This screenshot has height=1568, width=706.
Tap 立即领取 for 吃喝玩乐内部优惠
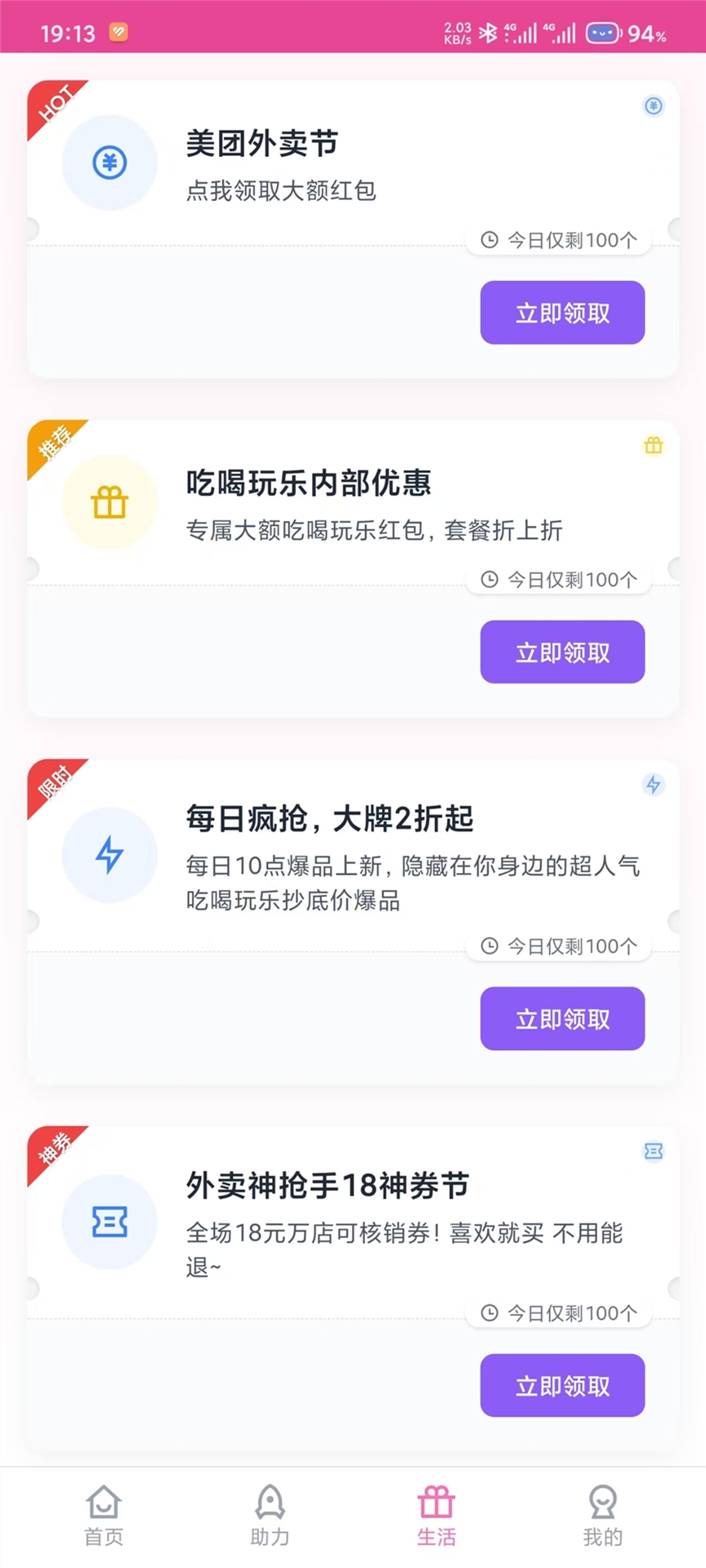pos(561,652)
